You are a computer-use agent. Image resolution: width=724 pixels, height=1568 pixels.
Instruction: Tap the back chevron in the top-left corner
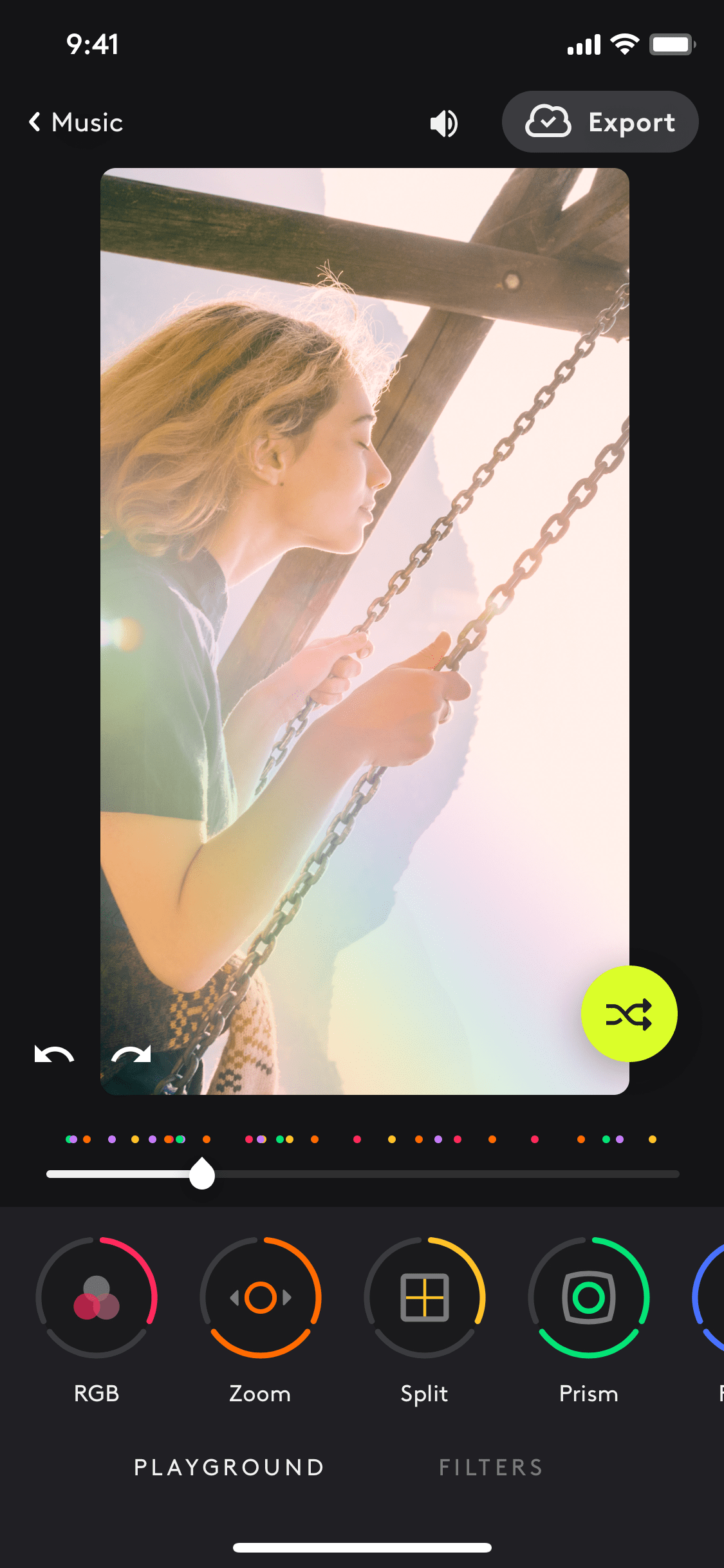pyautogui.click(x=35, y=122)
